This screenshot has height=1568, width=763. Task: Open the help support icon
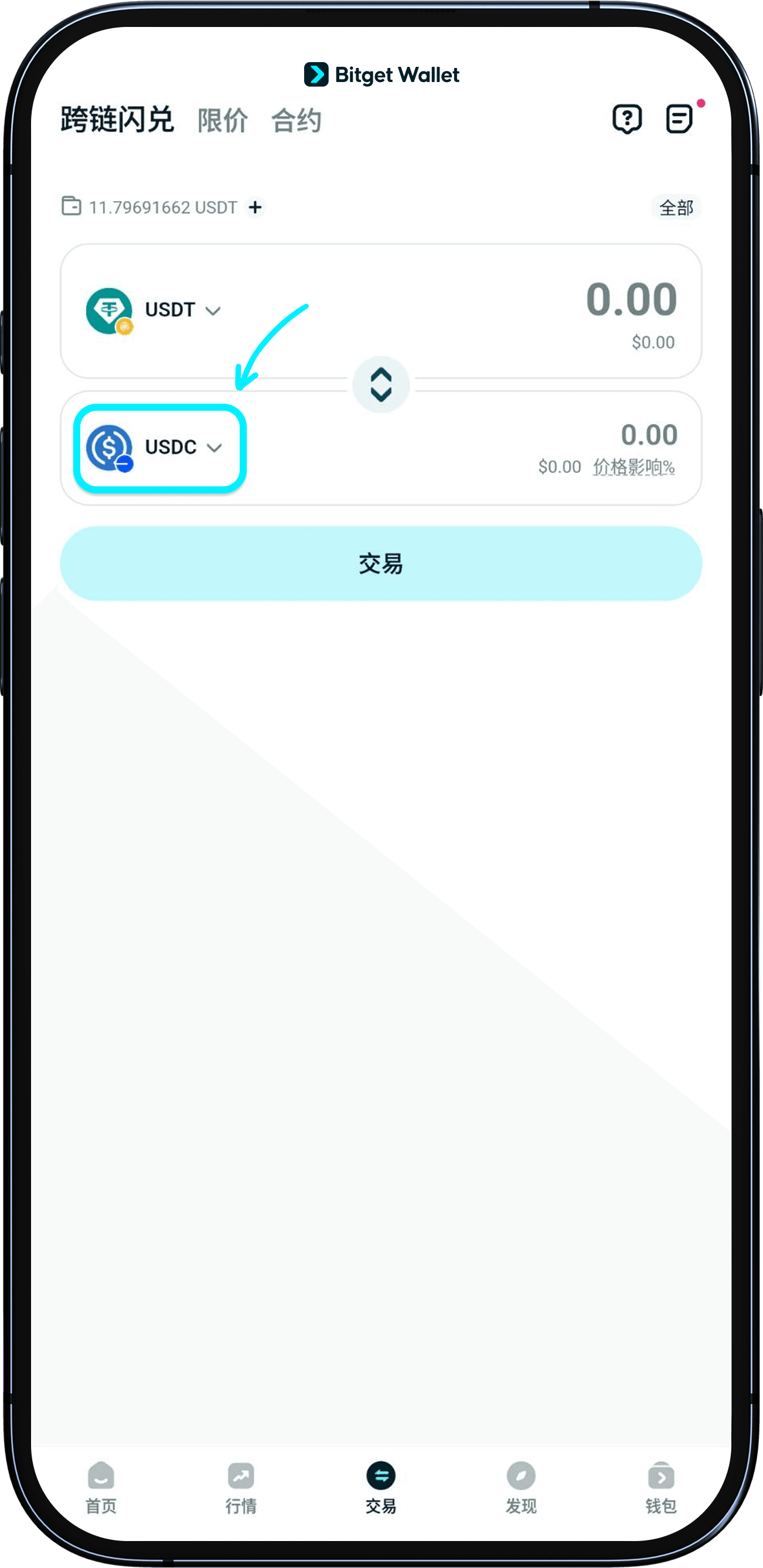click(x=626, y=119)
